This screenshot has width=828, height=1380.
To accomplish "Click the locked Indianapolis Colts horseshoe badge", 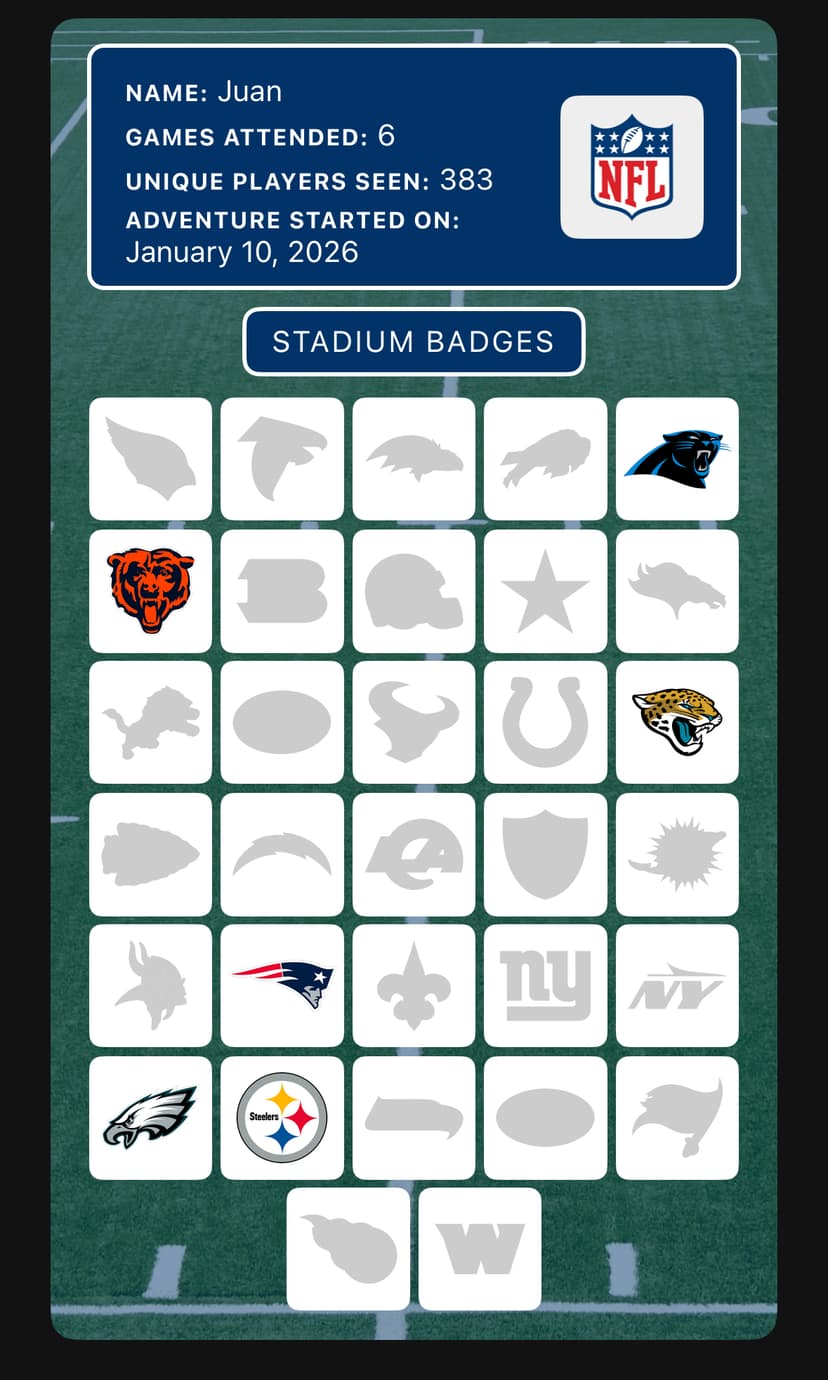I will 545,722.
